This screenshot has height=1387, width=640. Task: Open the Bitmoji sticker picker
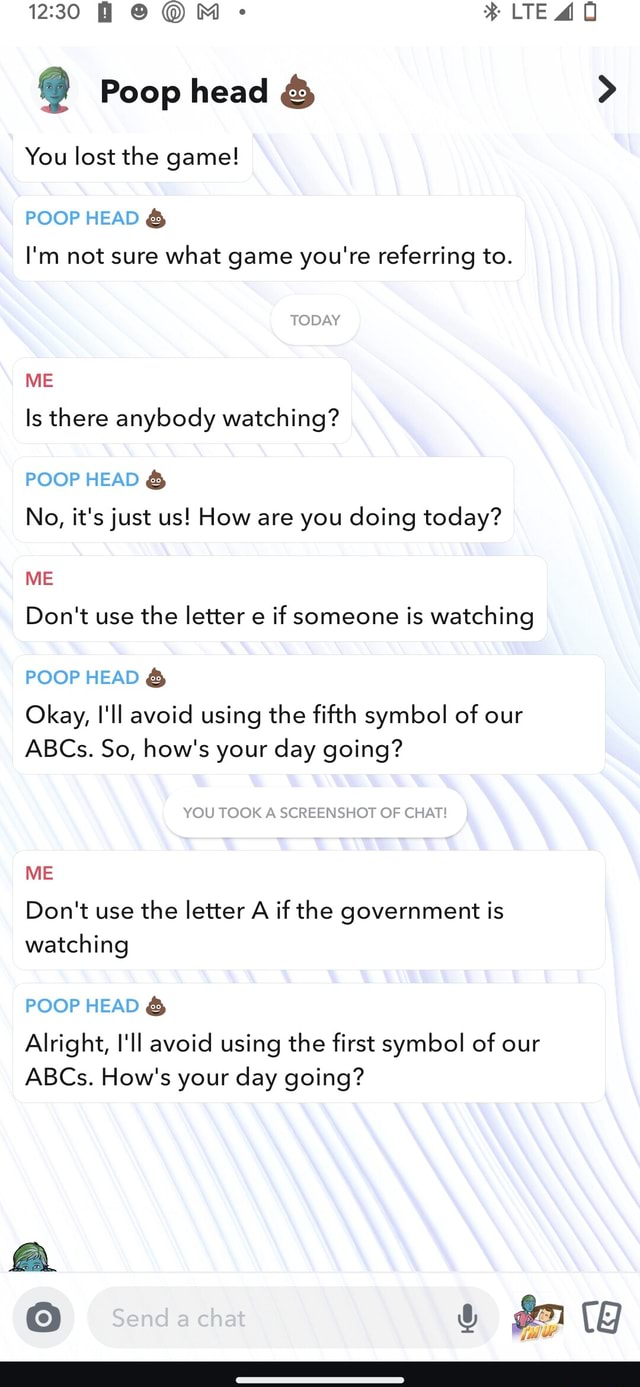[538, 1317]
